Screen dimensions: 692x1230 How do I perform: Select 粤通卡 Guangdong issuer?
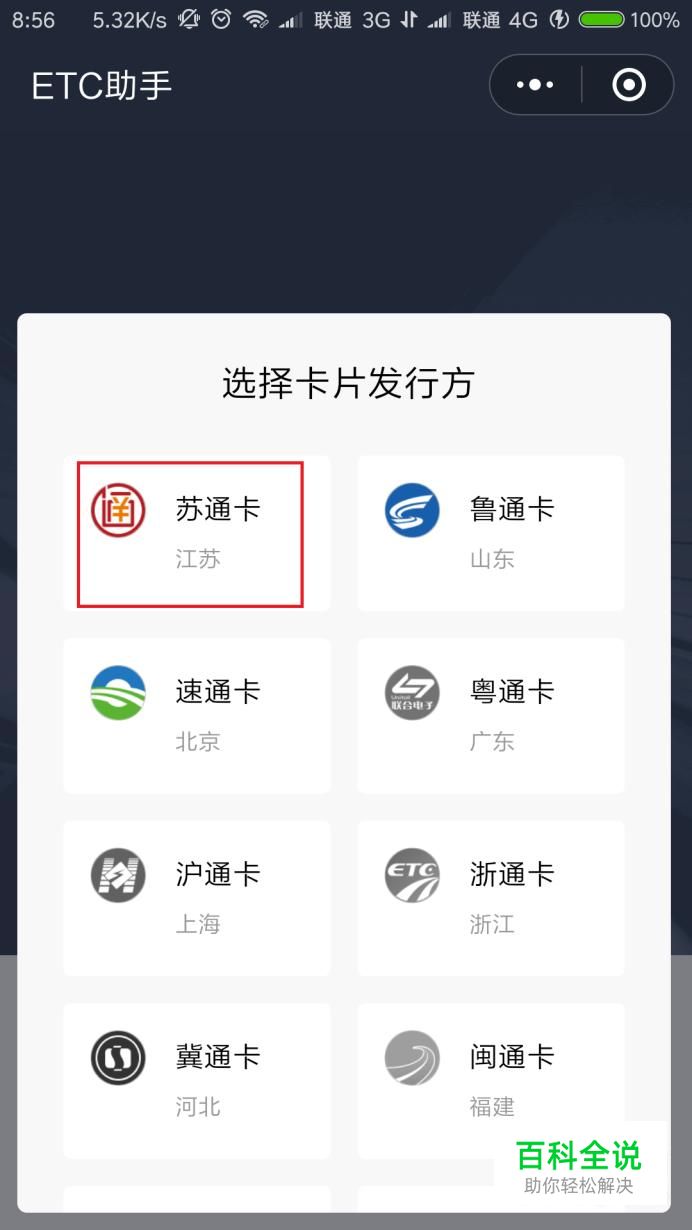tap(491, 716)
